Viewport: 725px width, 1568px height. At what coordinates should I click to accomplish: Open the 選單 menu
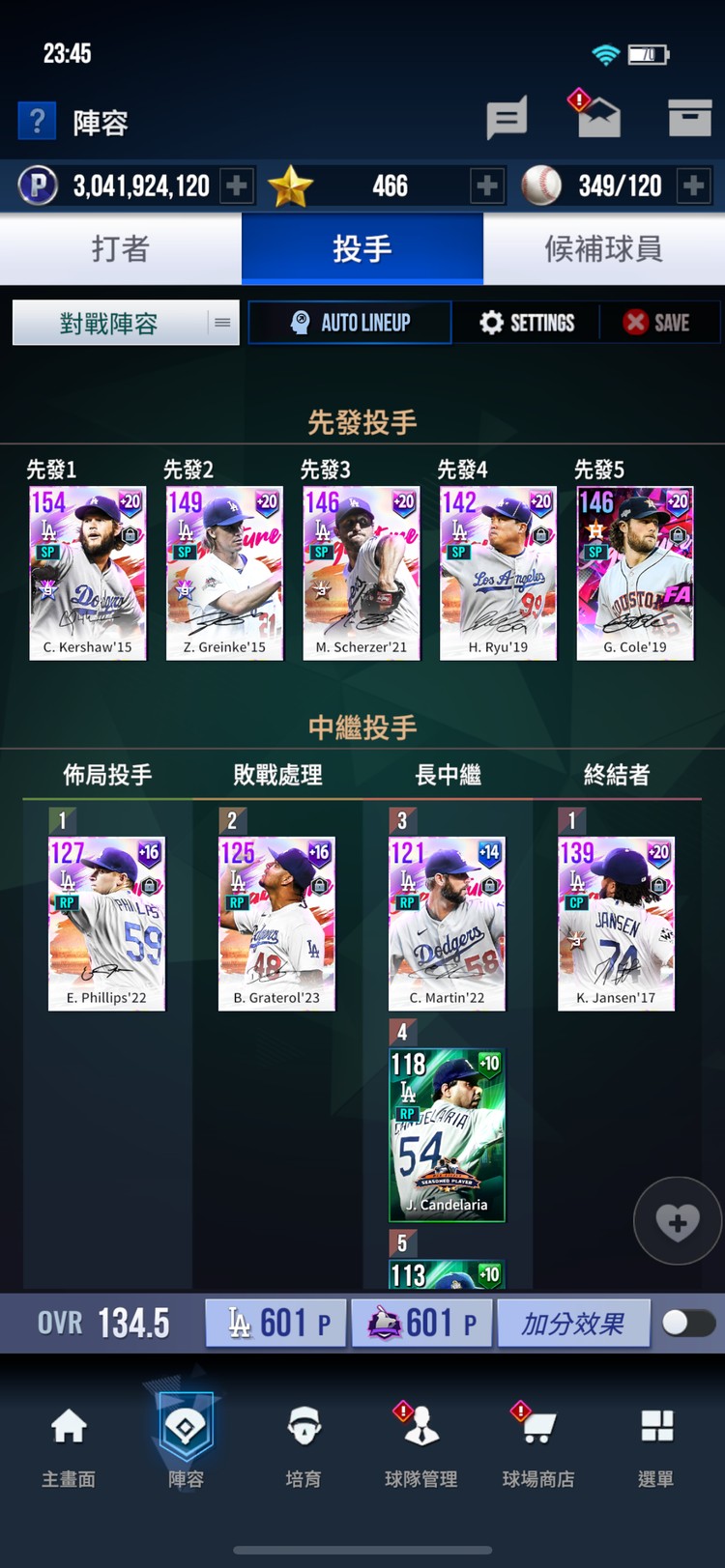click(656, 1441)
